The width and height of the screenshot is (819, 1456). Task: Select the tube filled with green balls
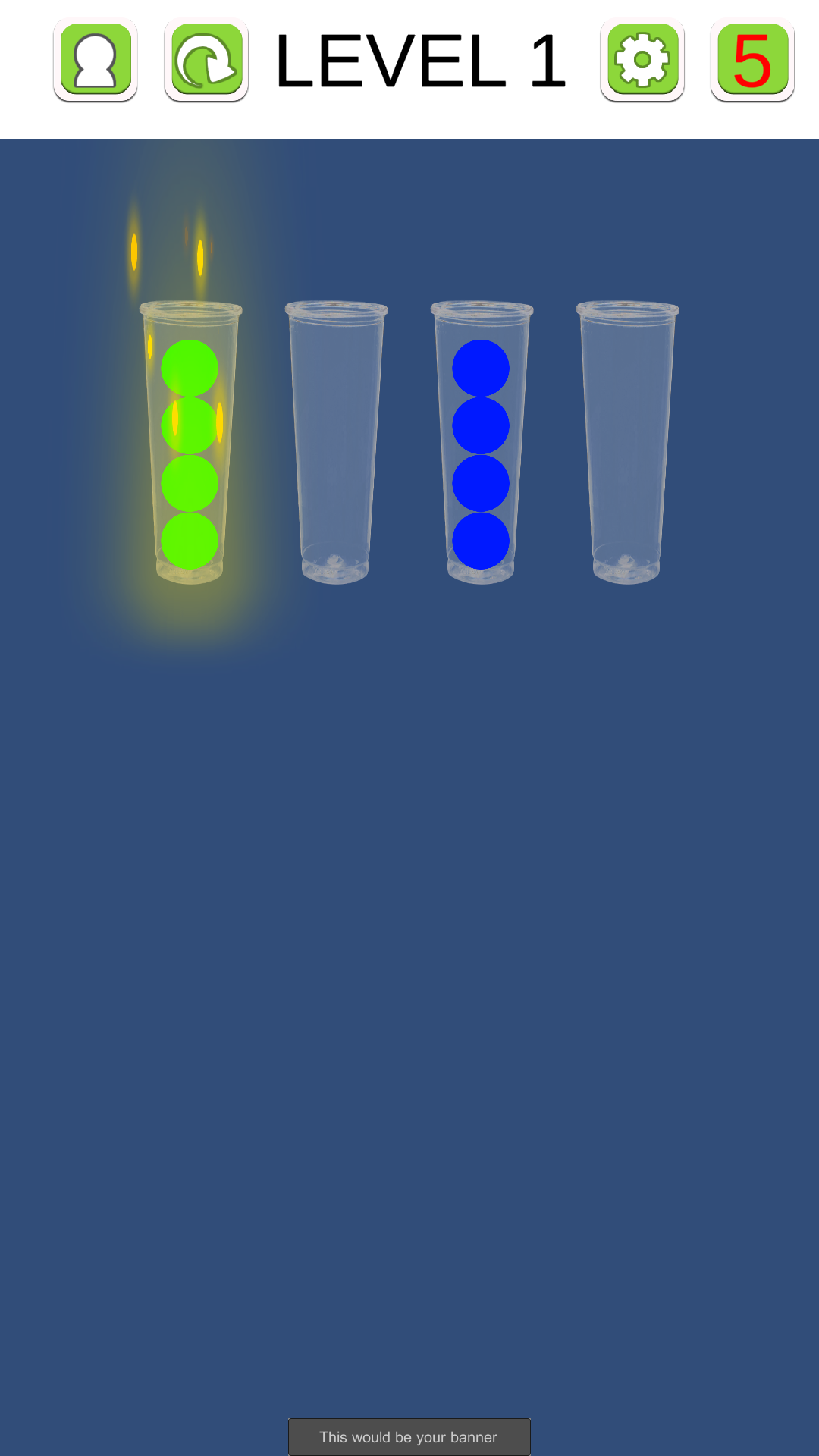pos(190,443)
